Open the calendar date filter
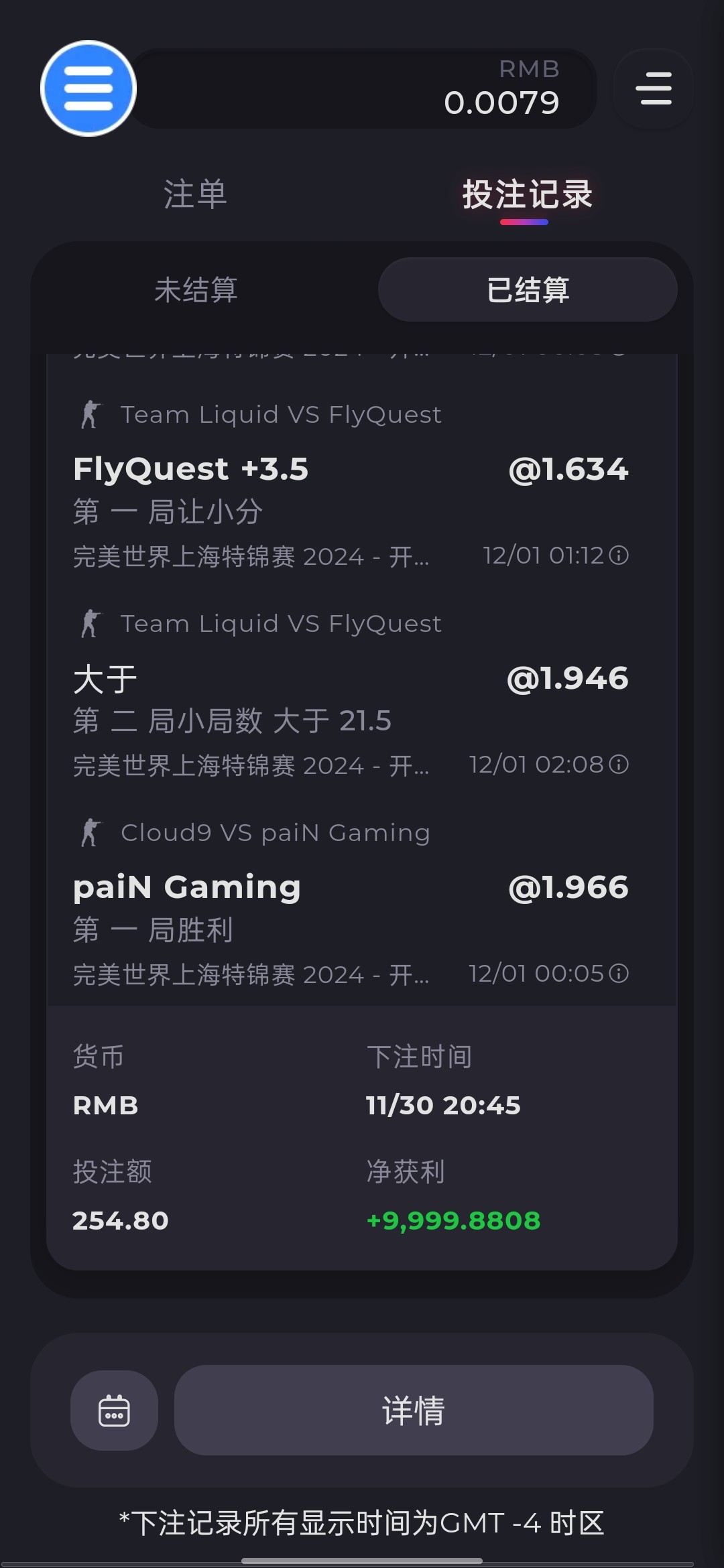 (x=115, y=1410)
